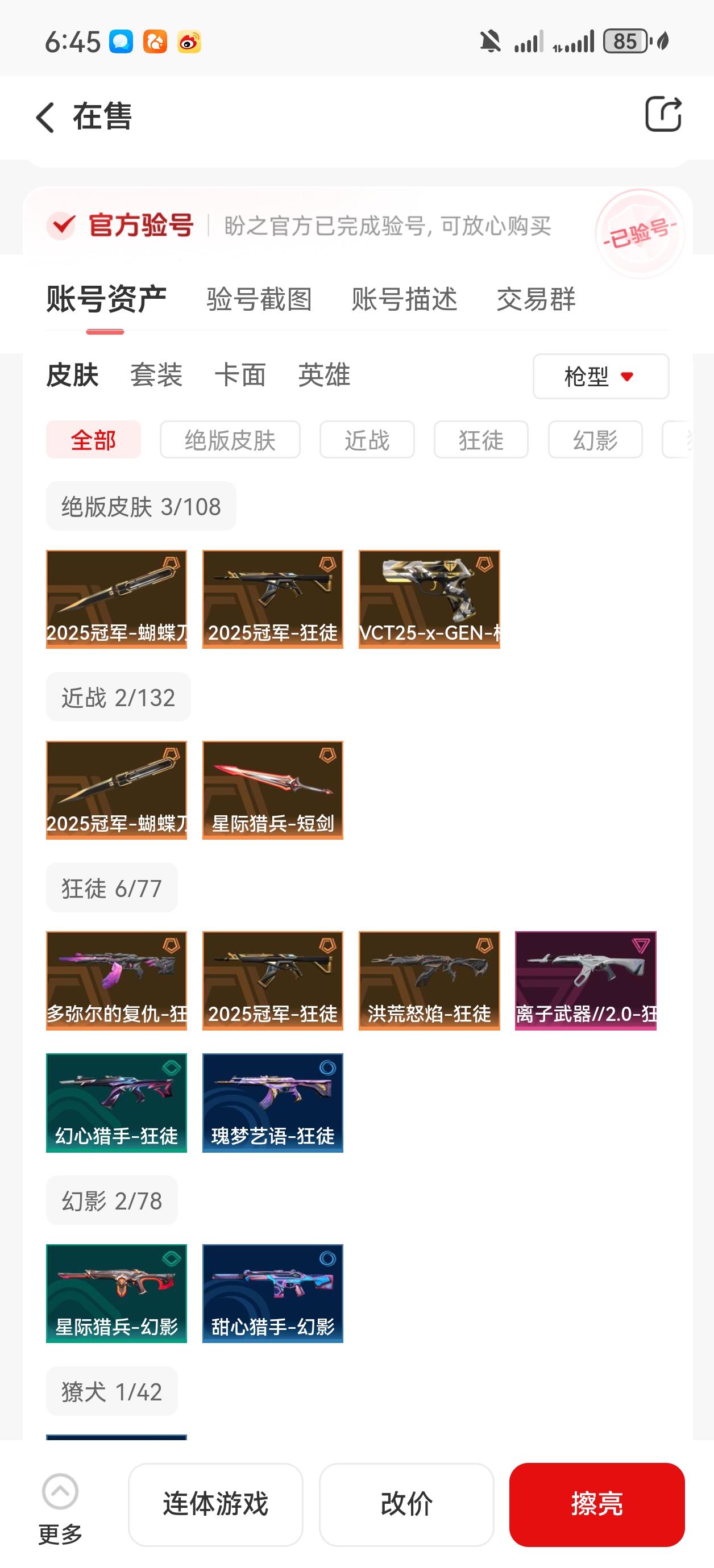Change the price with 改价
The image size is (714, 1568).
406,1503
